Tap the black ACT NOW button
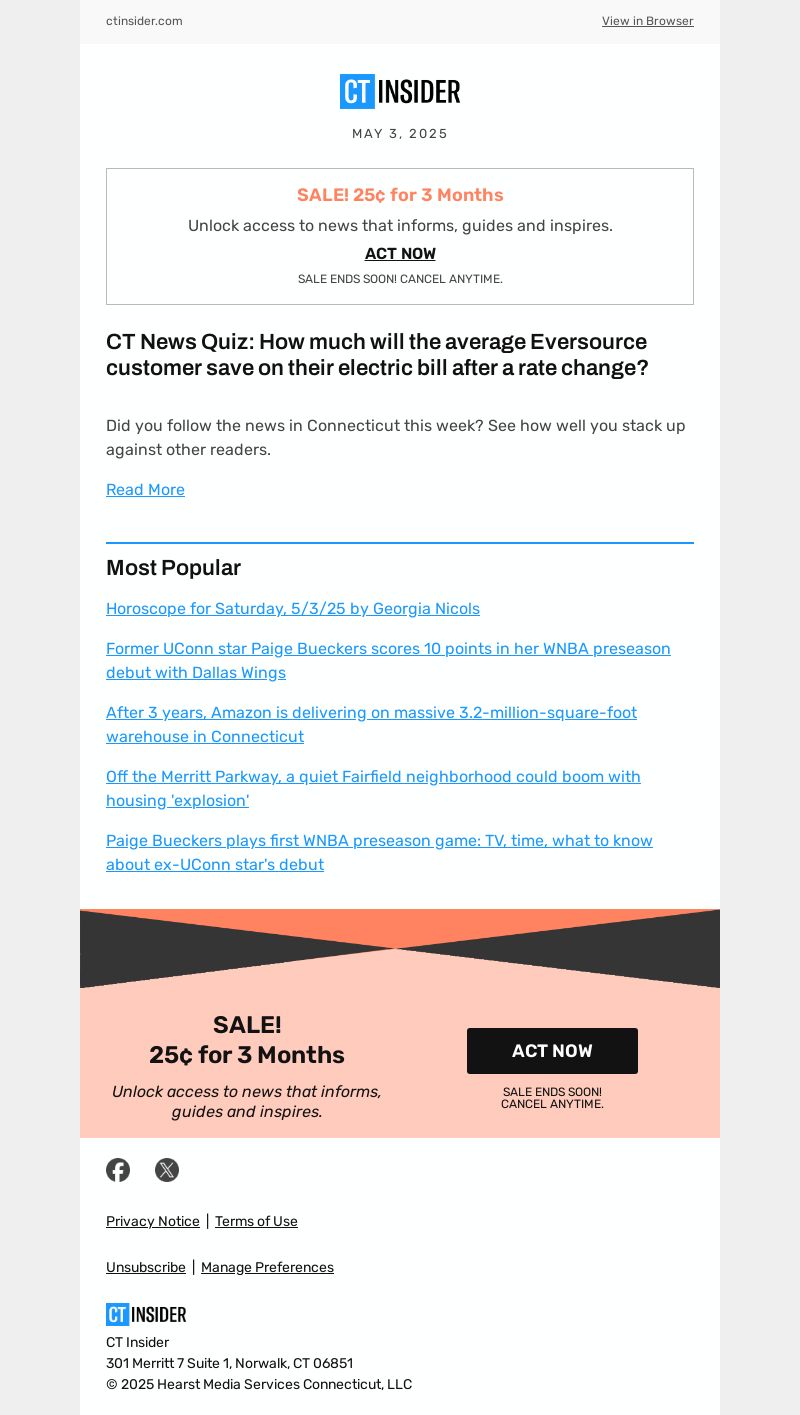 (552, 1051)
